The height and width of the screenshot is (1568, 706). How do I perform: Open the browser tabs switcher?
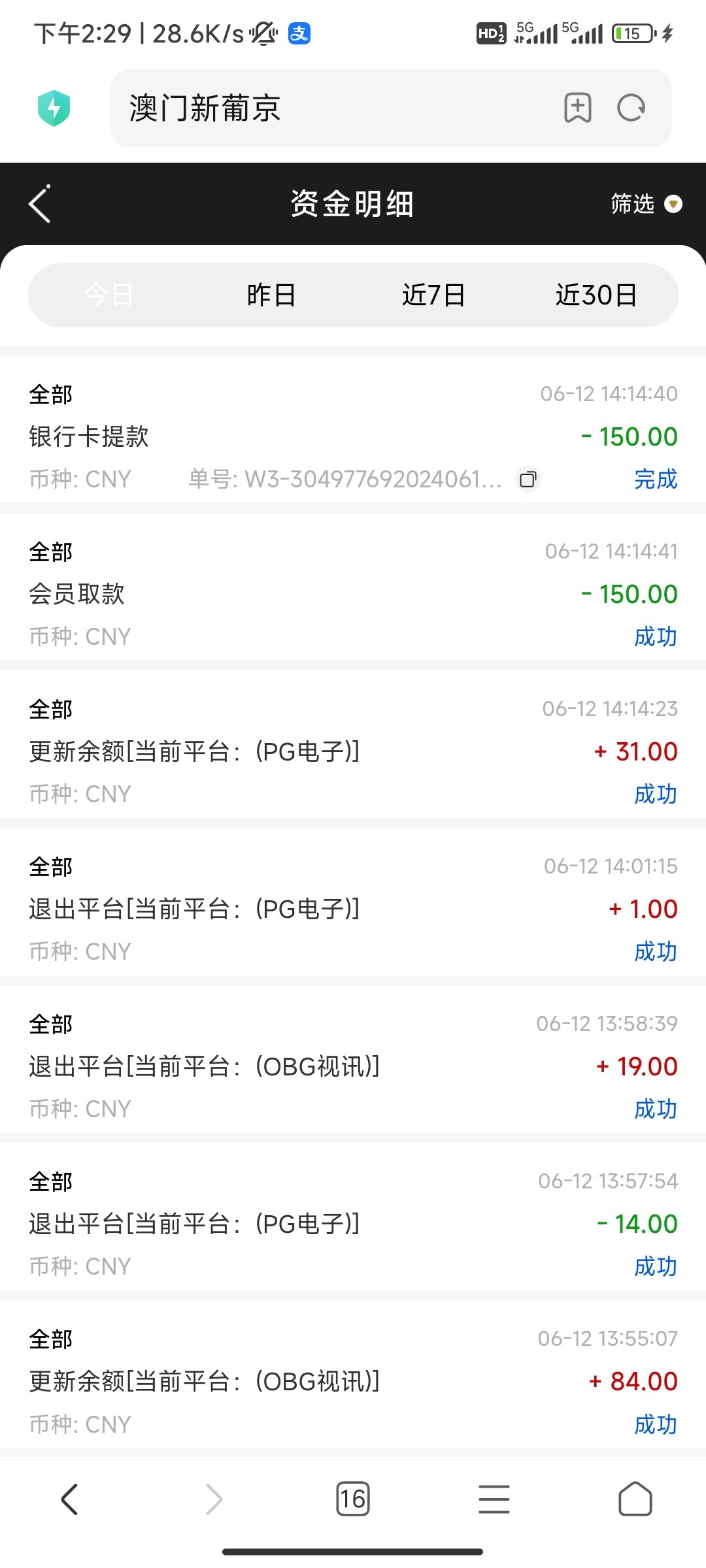coord(353,1499)
